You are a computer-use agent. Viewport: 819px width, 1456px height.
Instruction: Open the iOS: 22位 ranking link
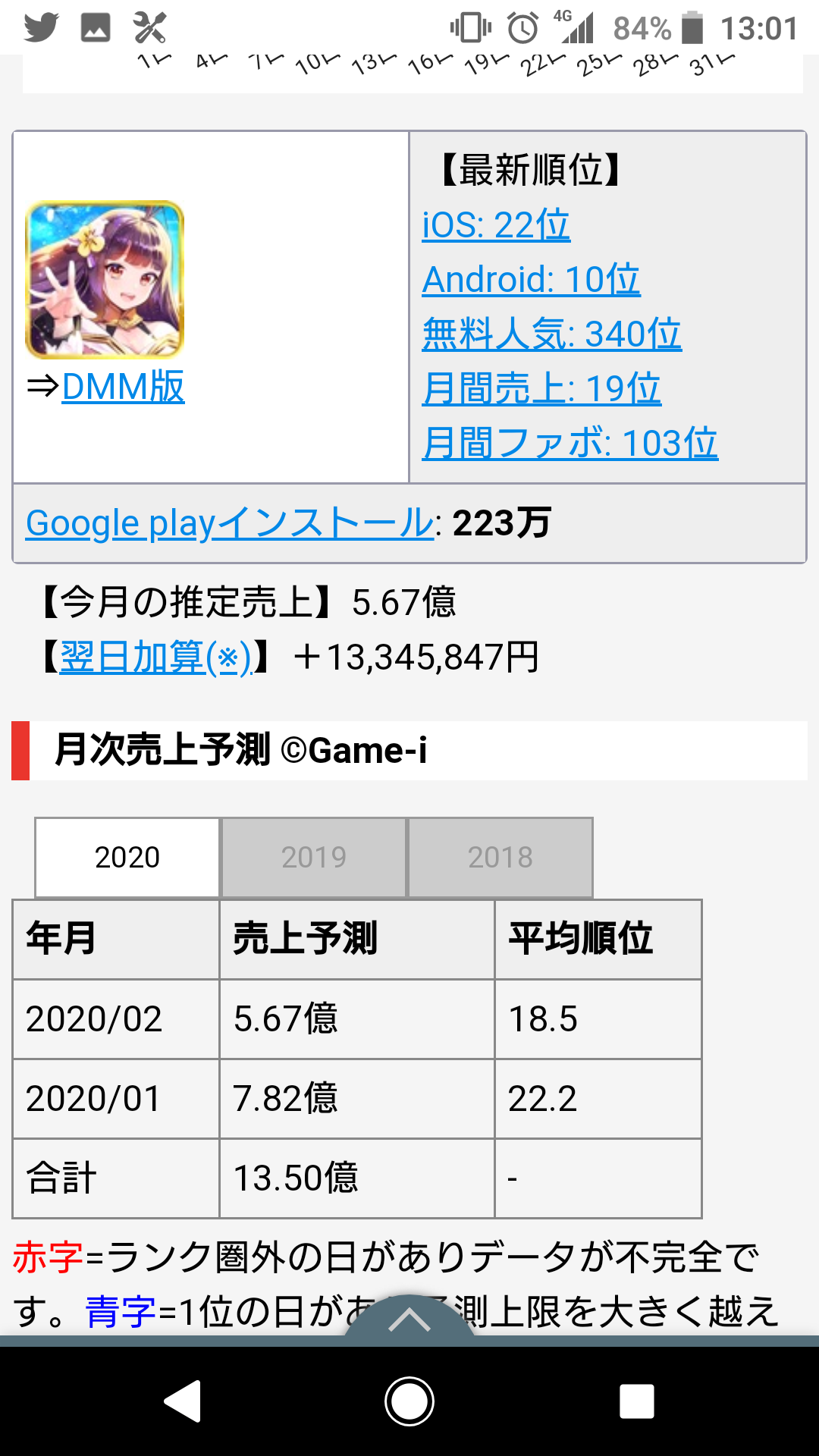coord(496,225)
